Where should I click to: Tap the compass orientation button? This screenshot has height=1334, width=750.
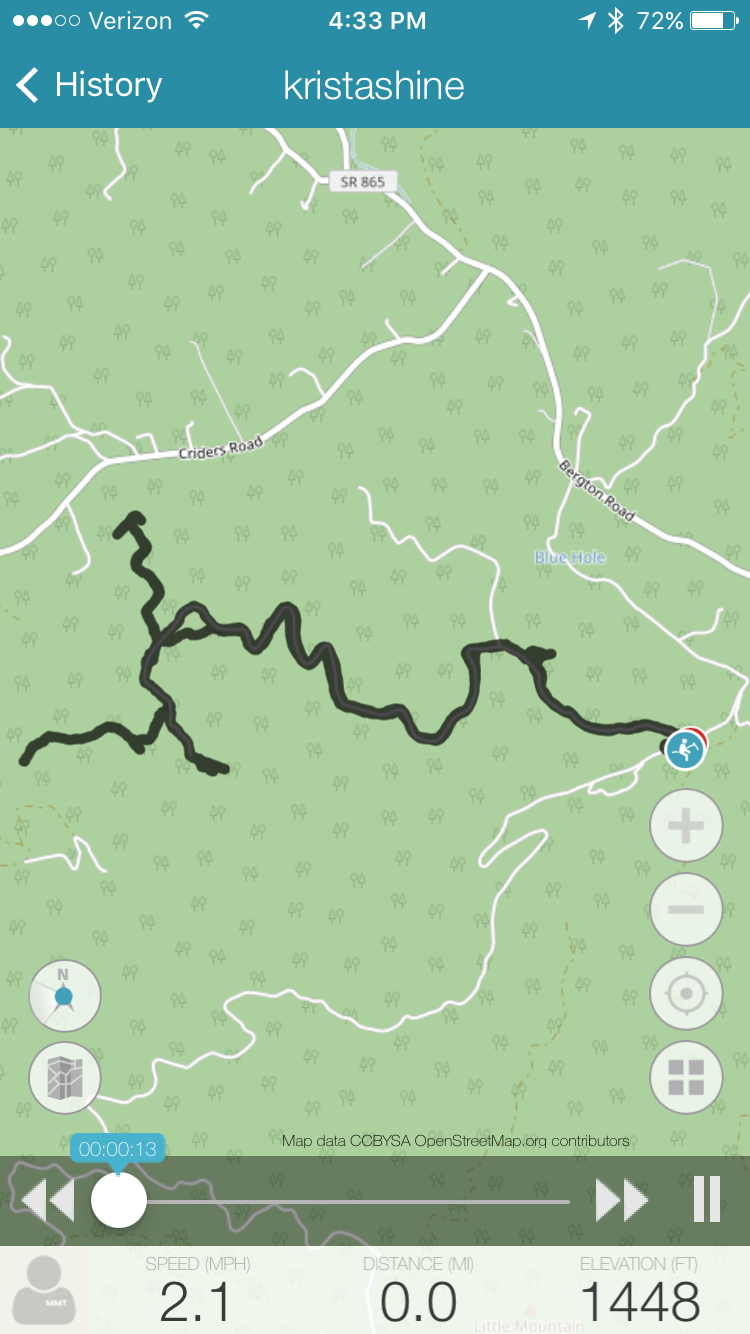64,996
